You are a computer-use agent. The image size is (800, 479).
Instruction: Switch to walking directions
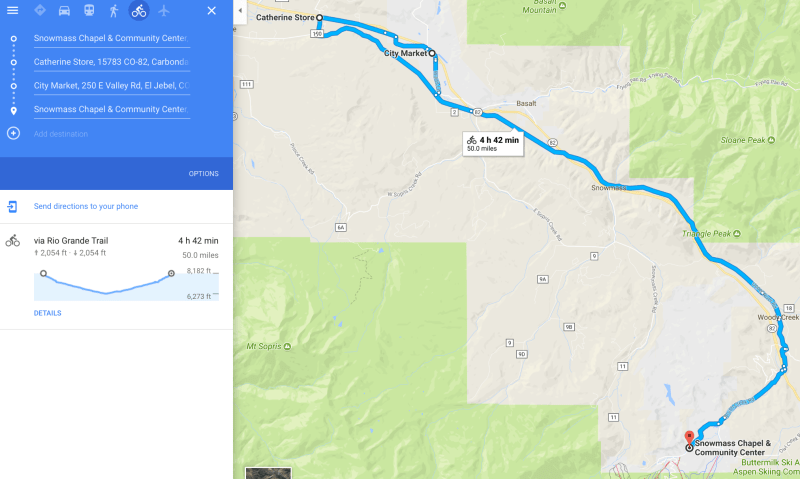point(114,11)
